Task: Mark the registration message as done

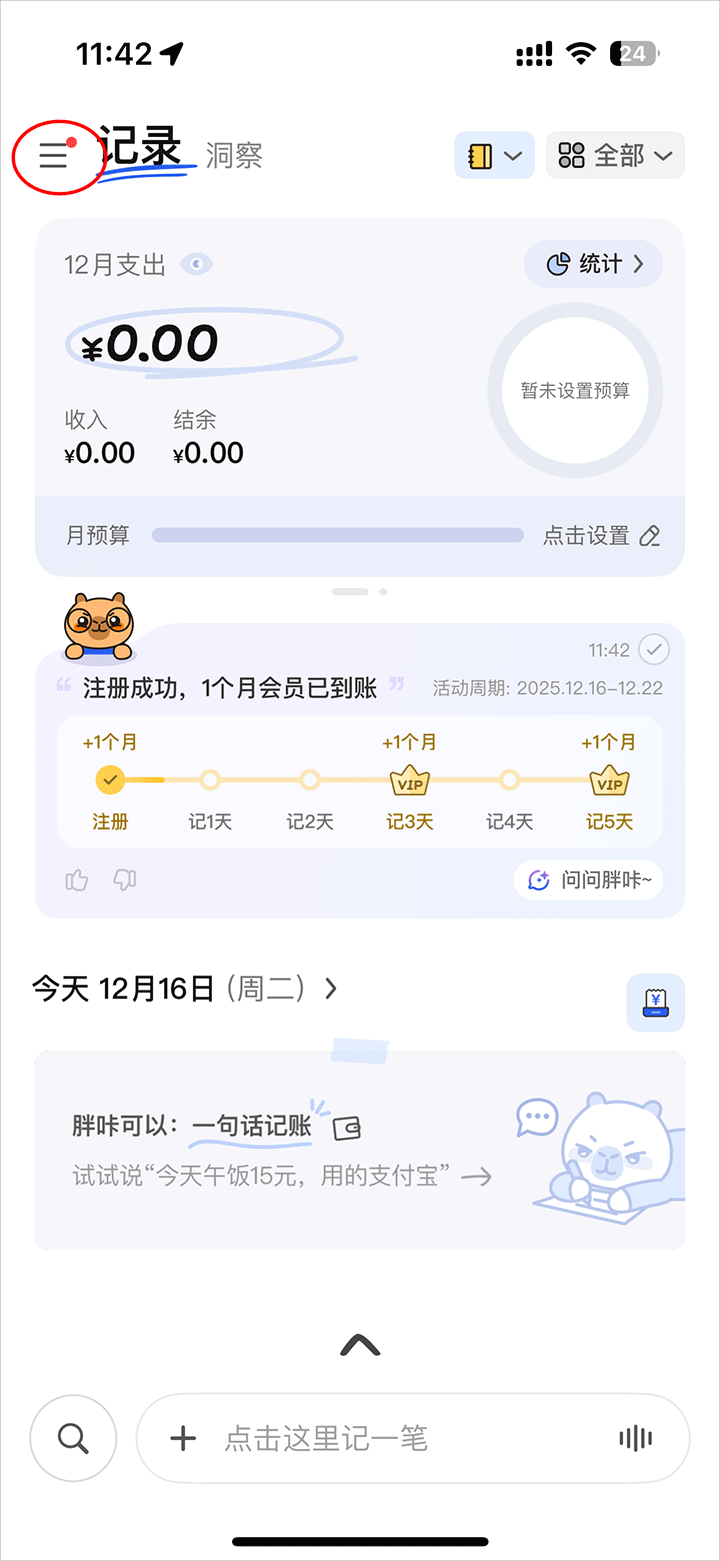Action: coord(654,650)
